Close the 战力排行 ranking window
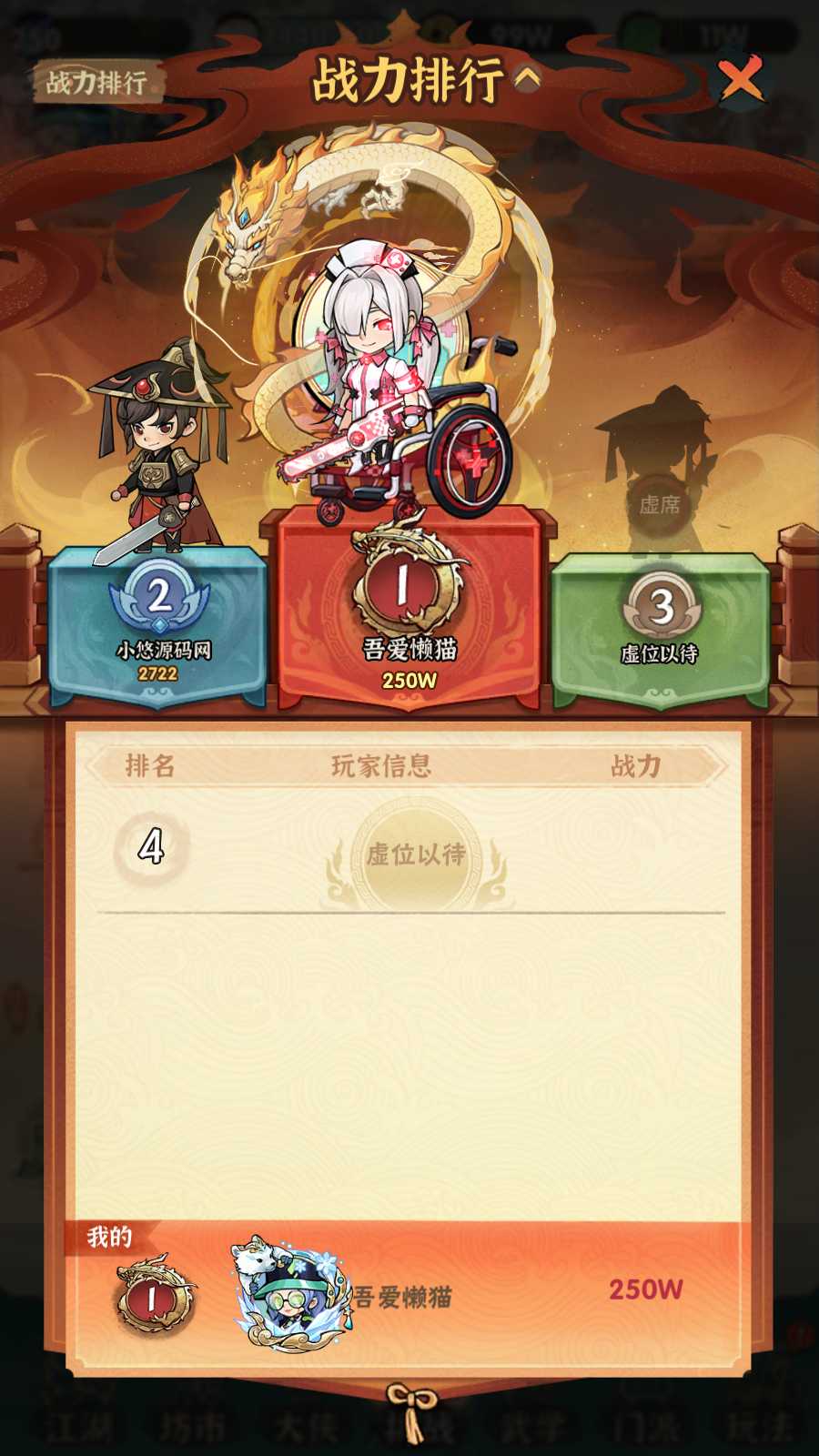819x1456 pixels. tap(741, 80)
